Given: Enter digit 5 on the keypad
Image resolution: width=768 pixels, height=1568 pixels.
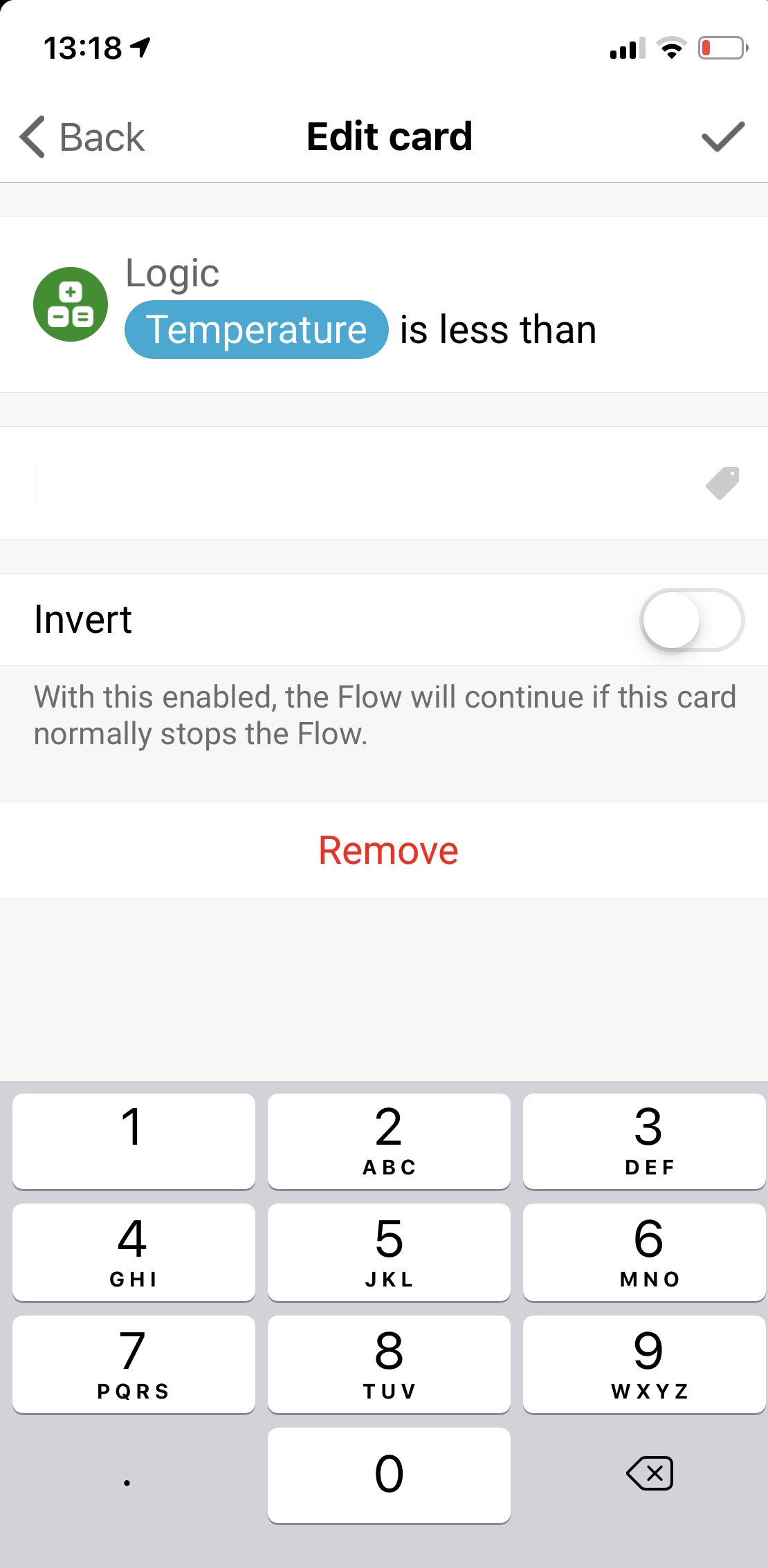Looking at the screenshot, I should tap(389, 1252).
